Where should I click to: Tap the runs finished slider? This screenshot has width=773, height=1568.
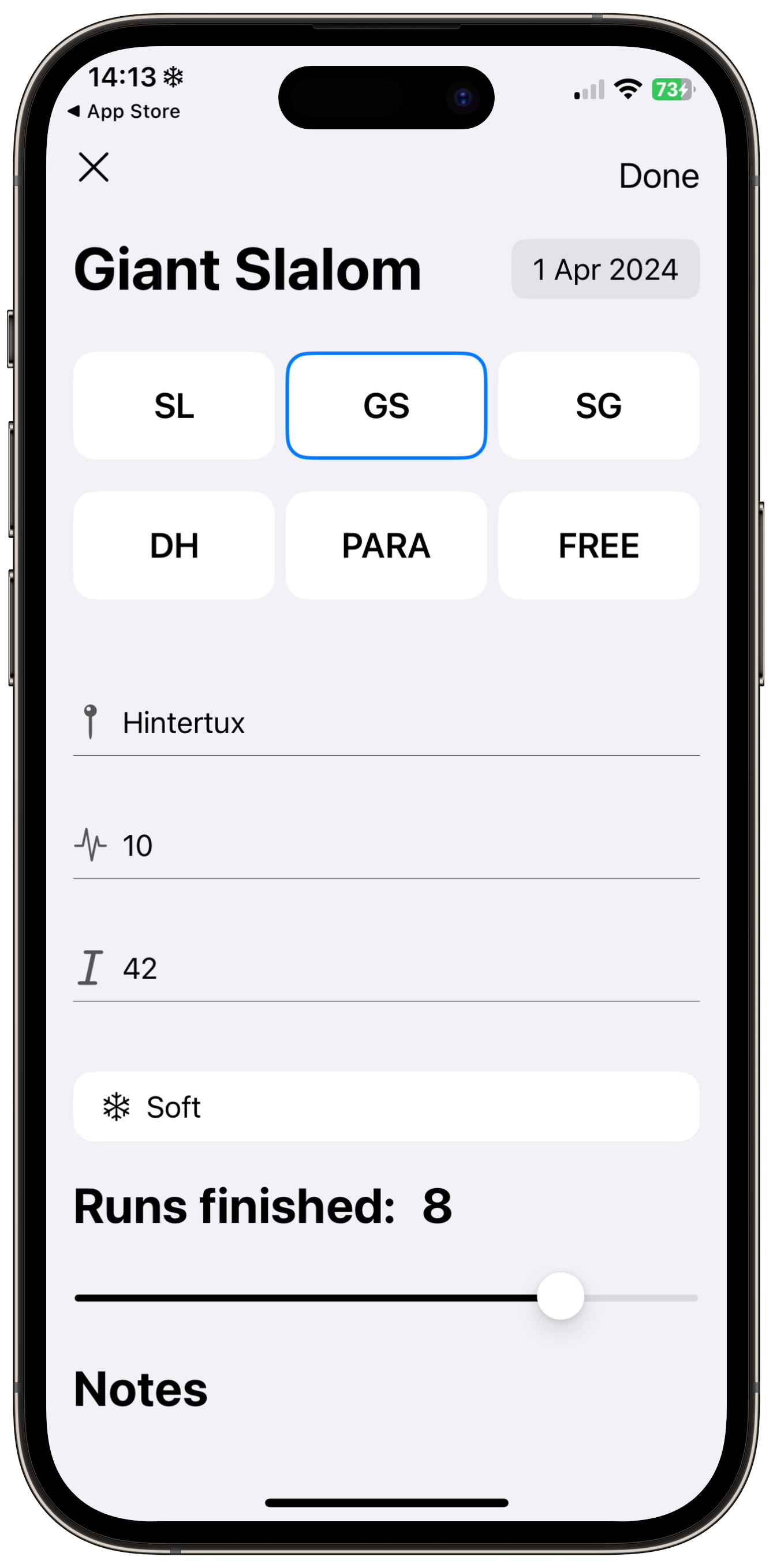tap(387, 1298)
